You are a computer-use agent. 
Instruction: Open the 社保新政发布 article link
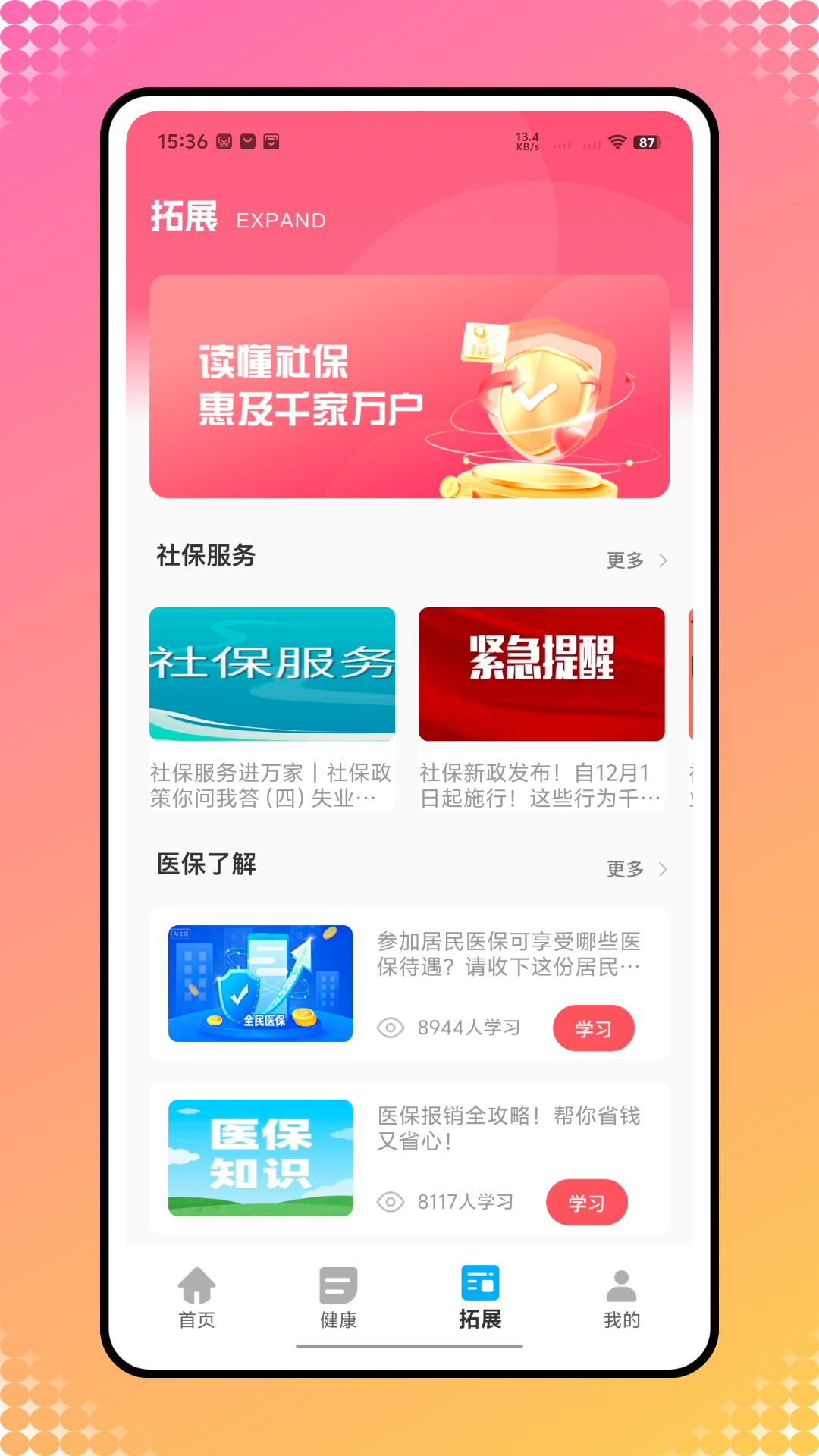(541, 781)
